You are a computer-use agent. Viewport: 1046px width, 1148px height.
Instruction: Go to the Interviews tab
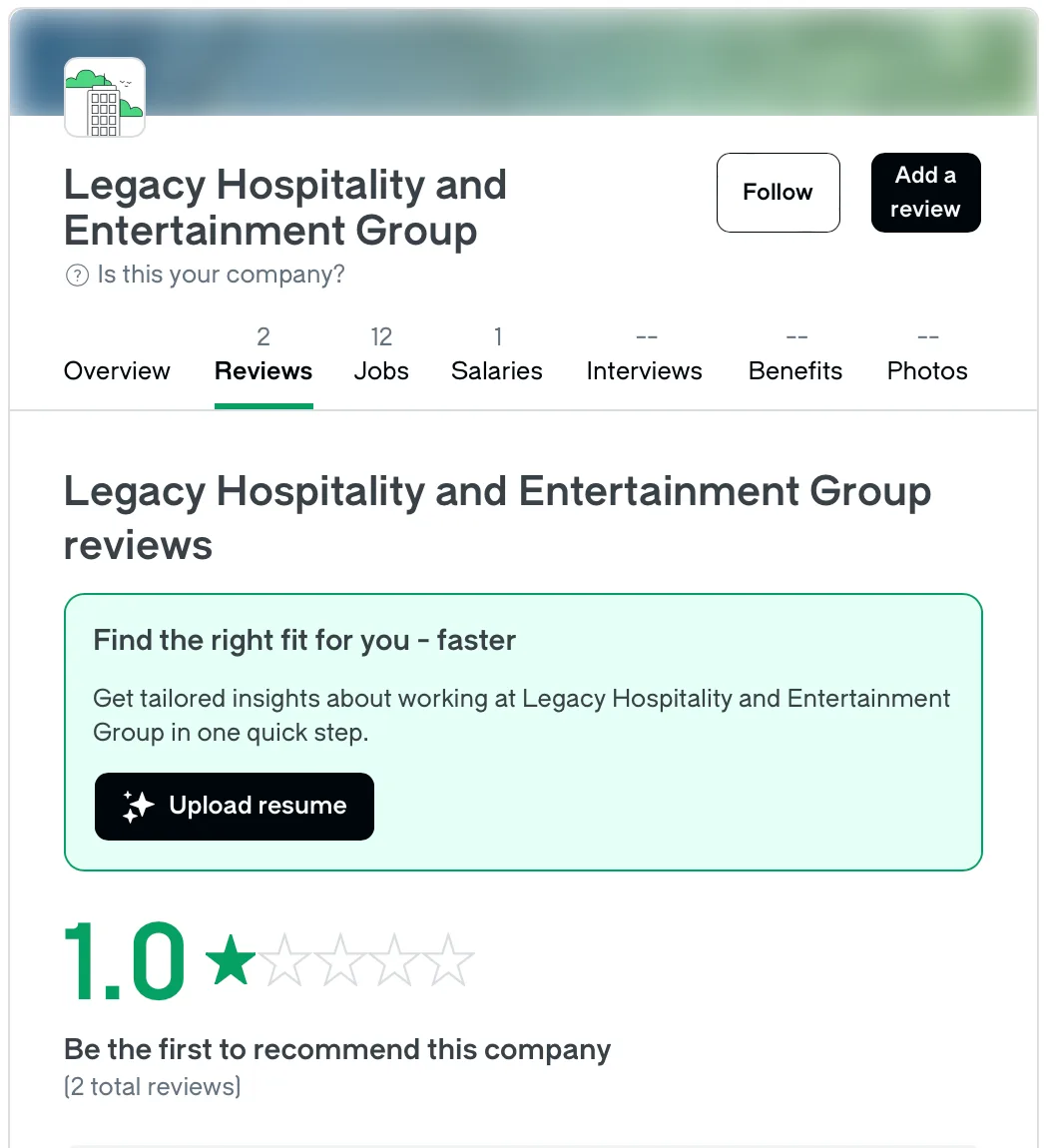[x=644, y=355]
